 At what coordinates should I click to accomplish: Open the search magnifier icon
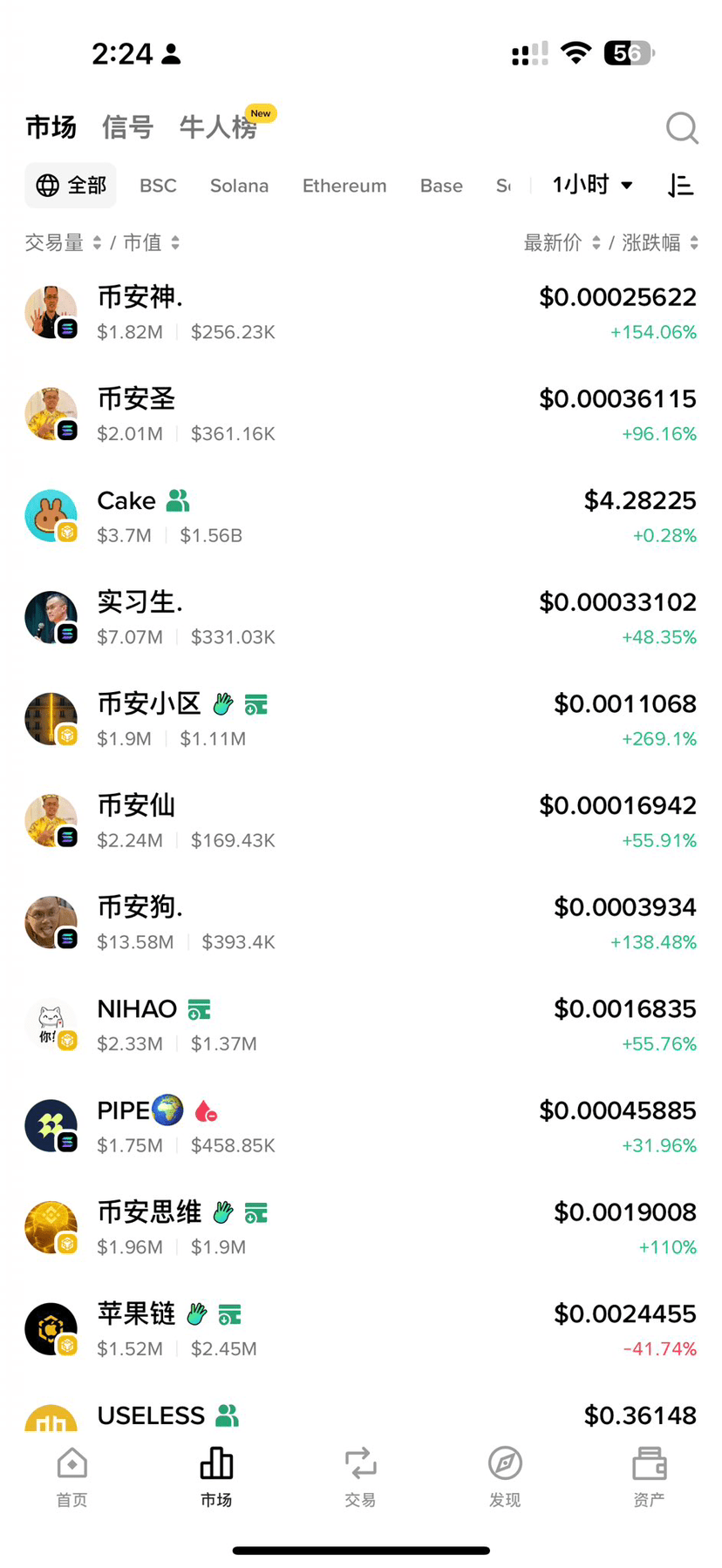tap(682, 128)
